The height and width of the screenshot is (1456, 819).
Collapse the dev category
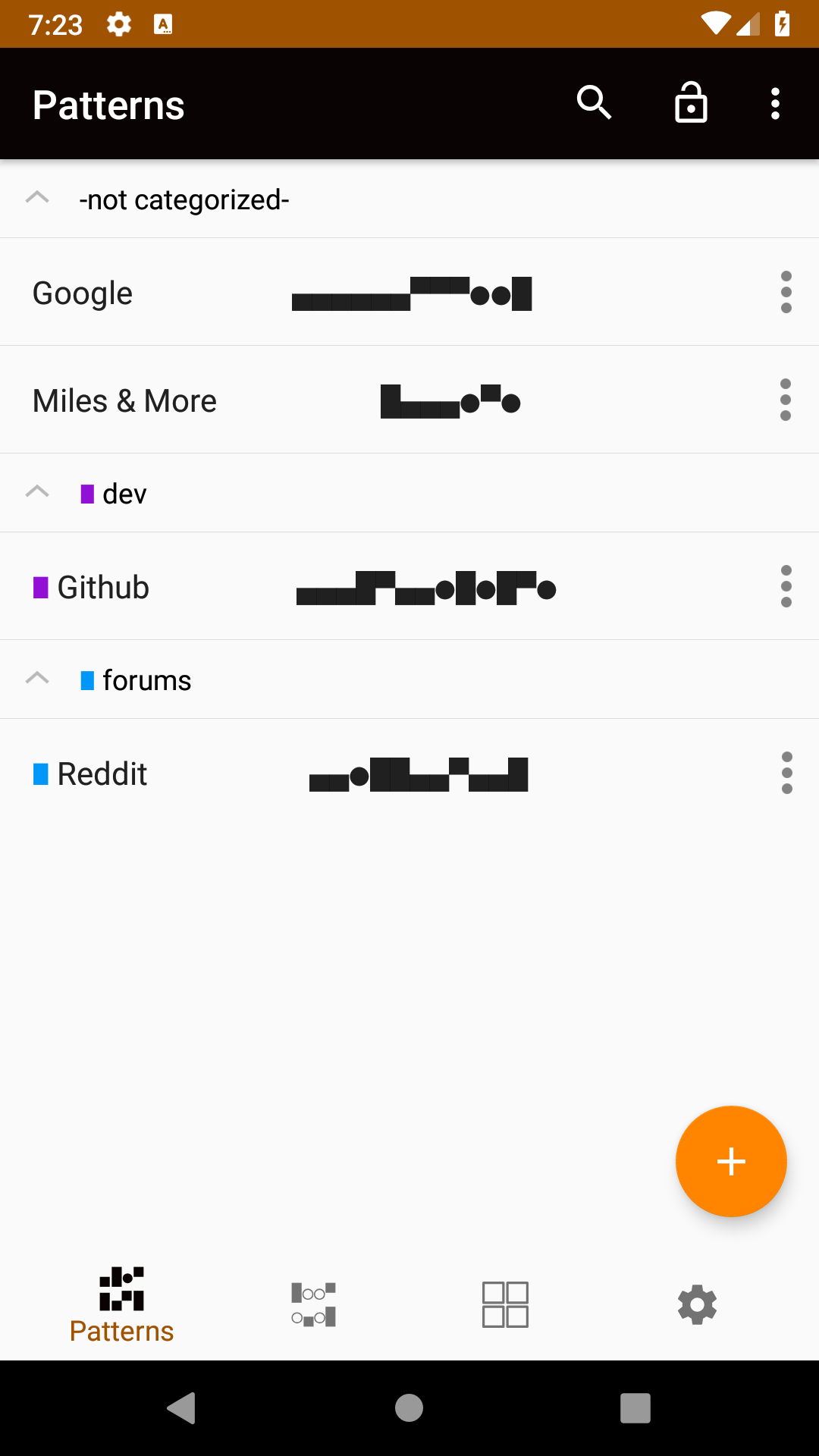click(37, 493)
